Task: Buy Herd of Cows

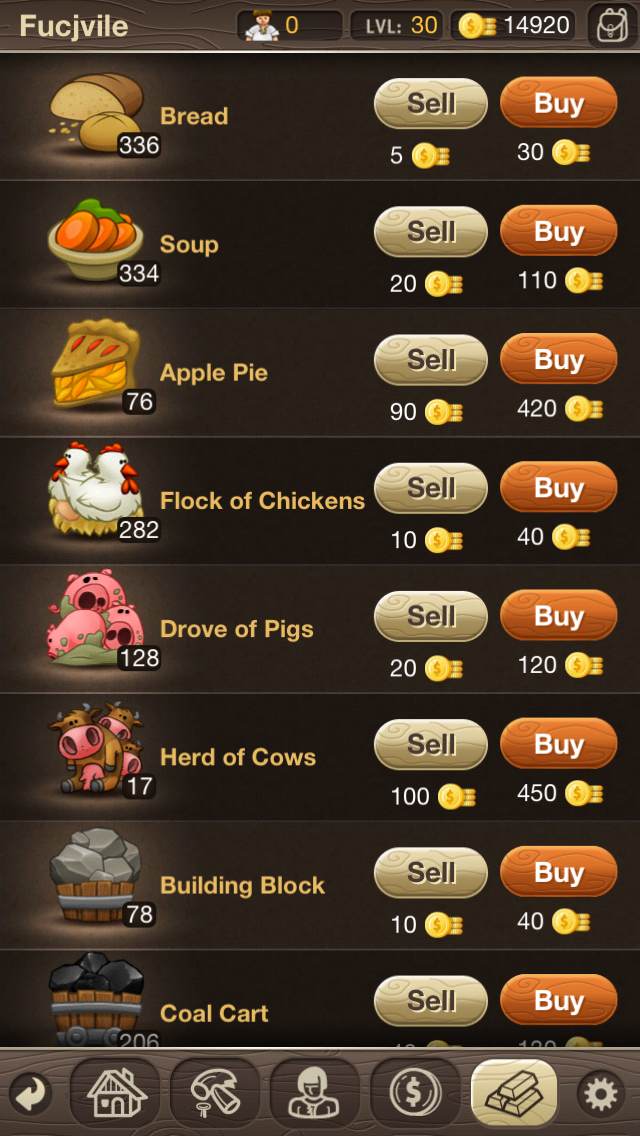Action: [558, 744]
